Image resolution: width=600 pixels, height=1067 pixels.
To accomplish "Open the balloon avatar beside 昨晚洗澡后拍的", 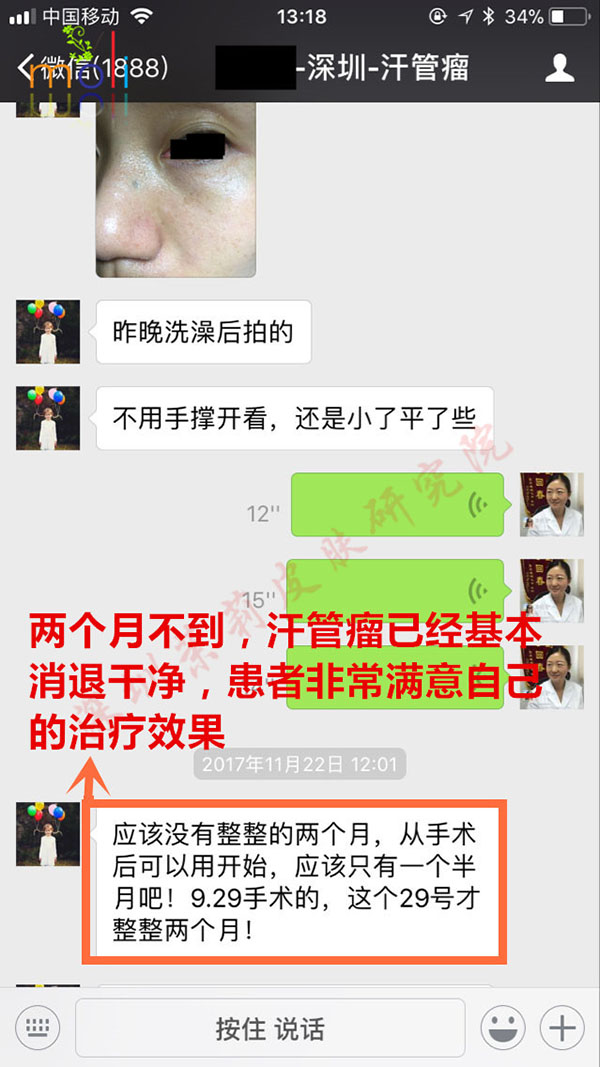I will pyautogui.click(x=47, y=331).
